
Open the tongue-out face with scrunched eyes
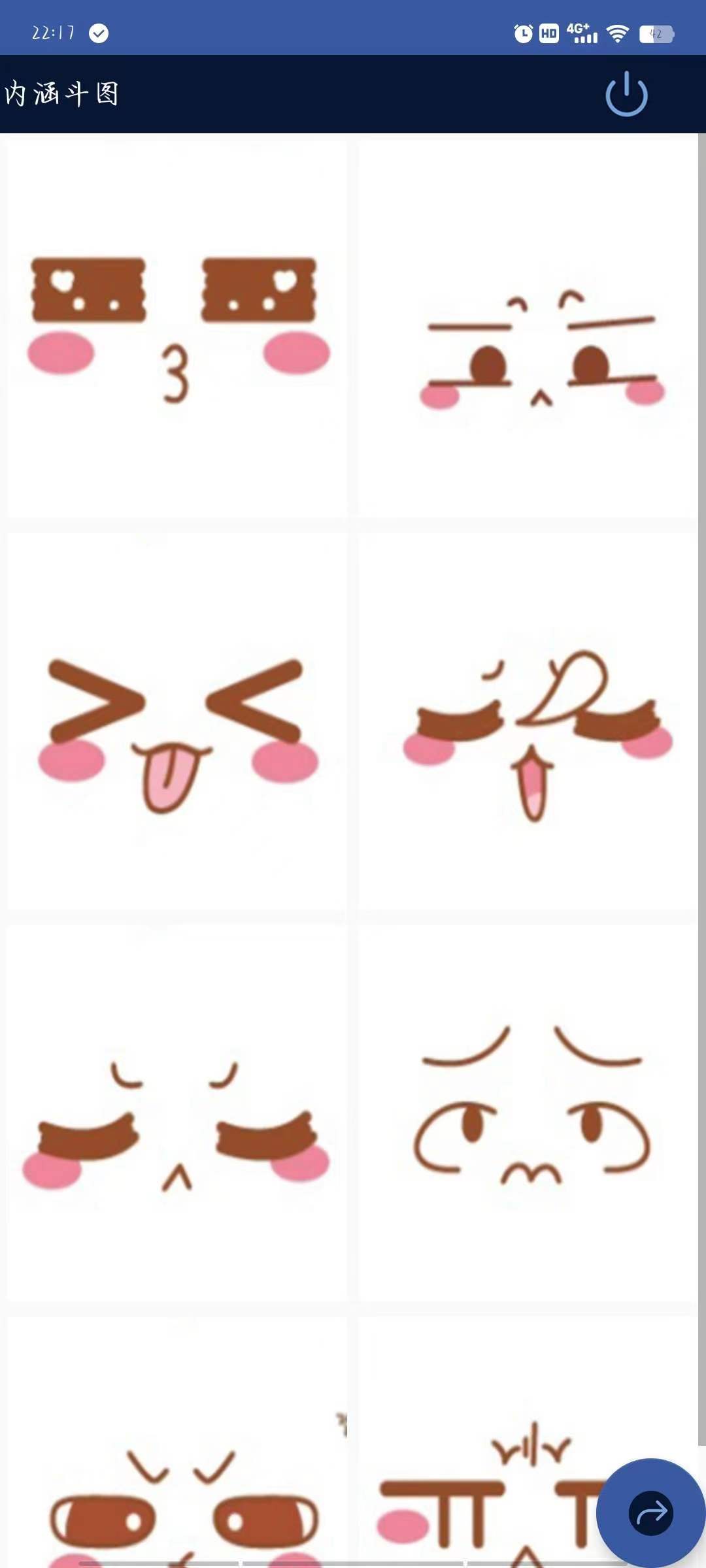click(177, 721)
